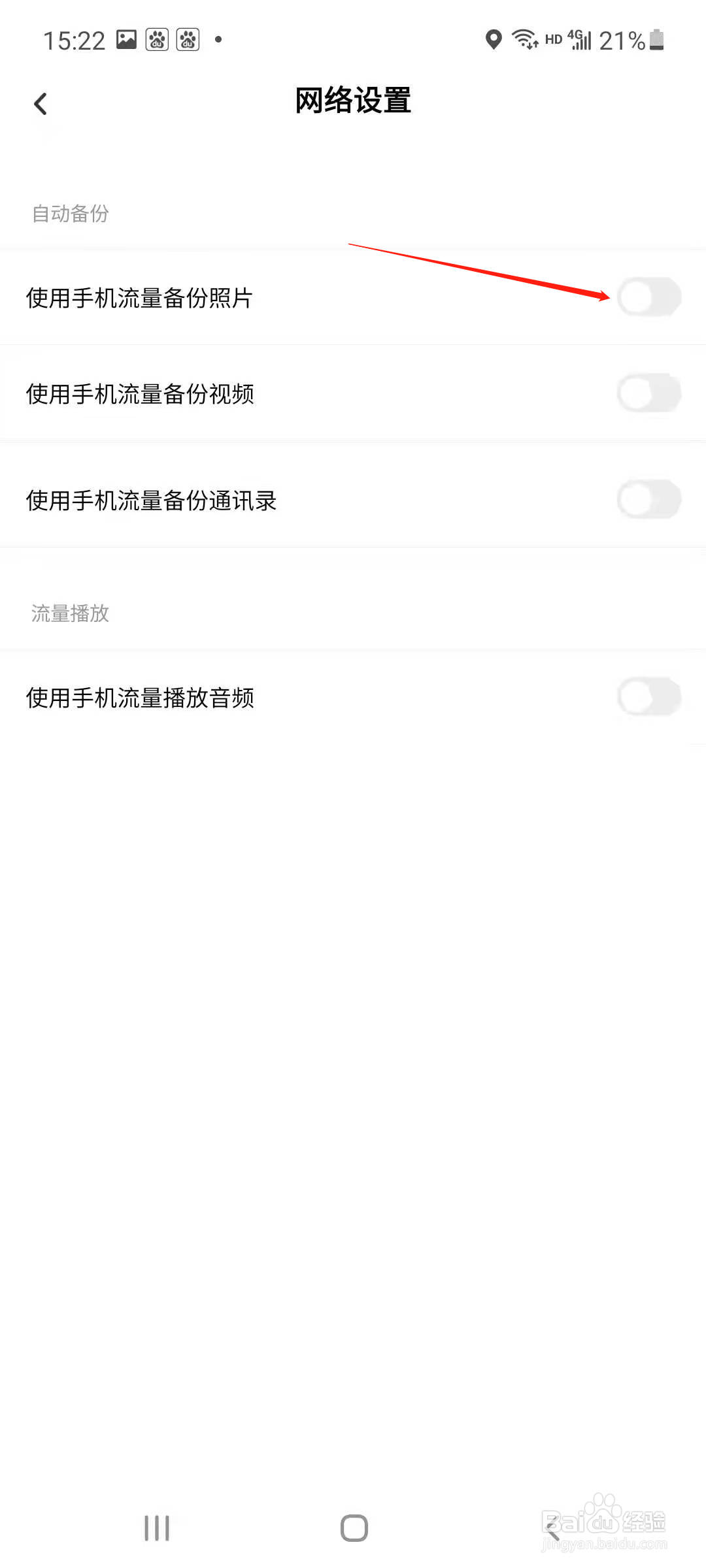Open the gallery notification icon
The image size is (706, 1568).
[126, 39]
